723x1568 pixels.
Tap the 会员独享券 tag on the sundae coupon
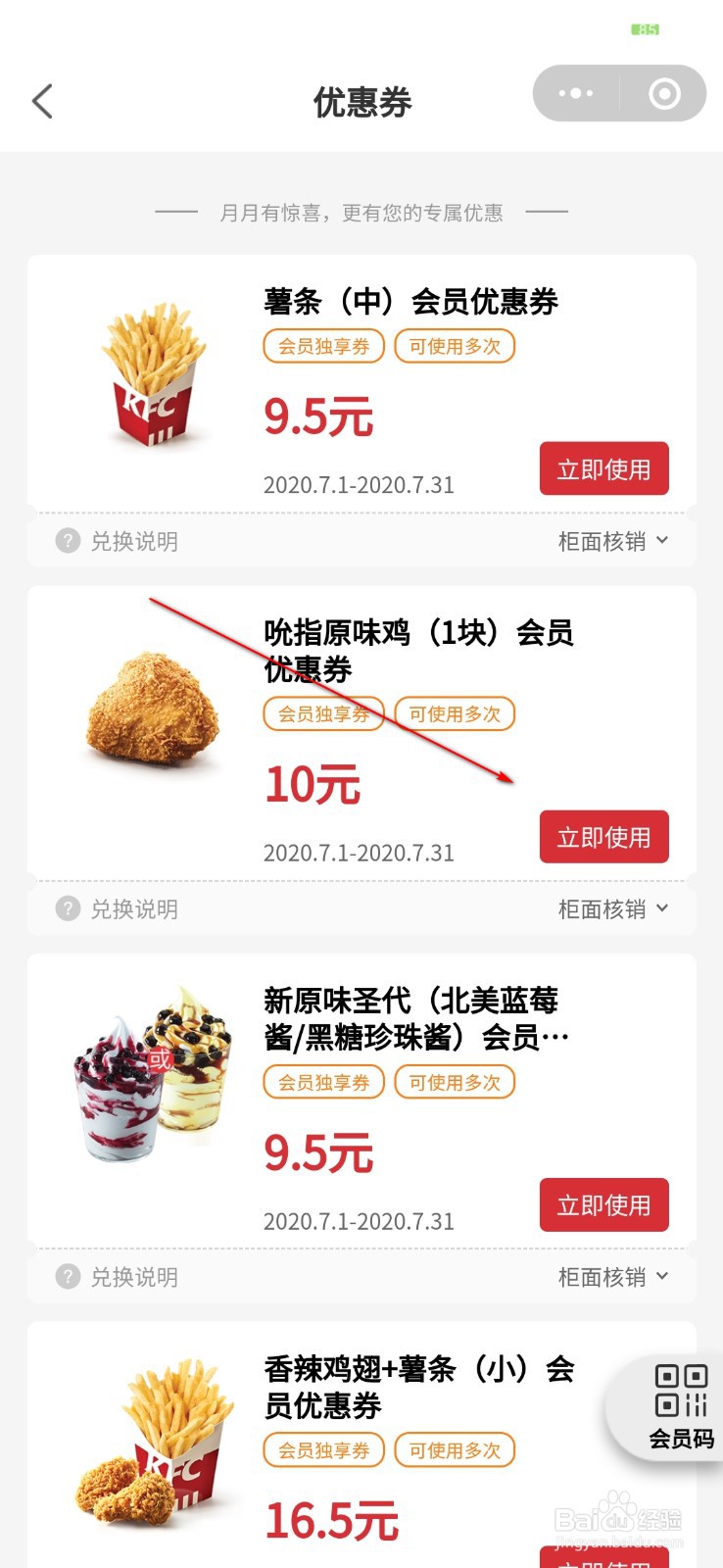(323, 1082)
